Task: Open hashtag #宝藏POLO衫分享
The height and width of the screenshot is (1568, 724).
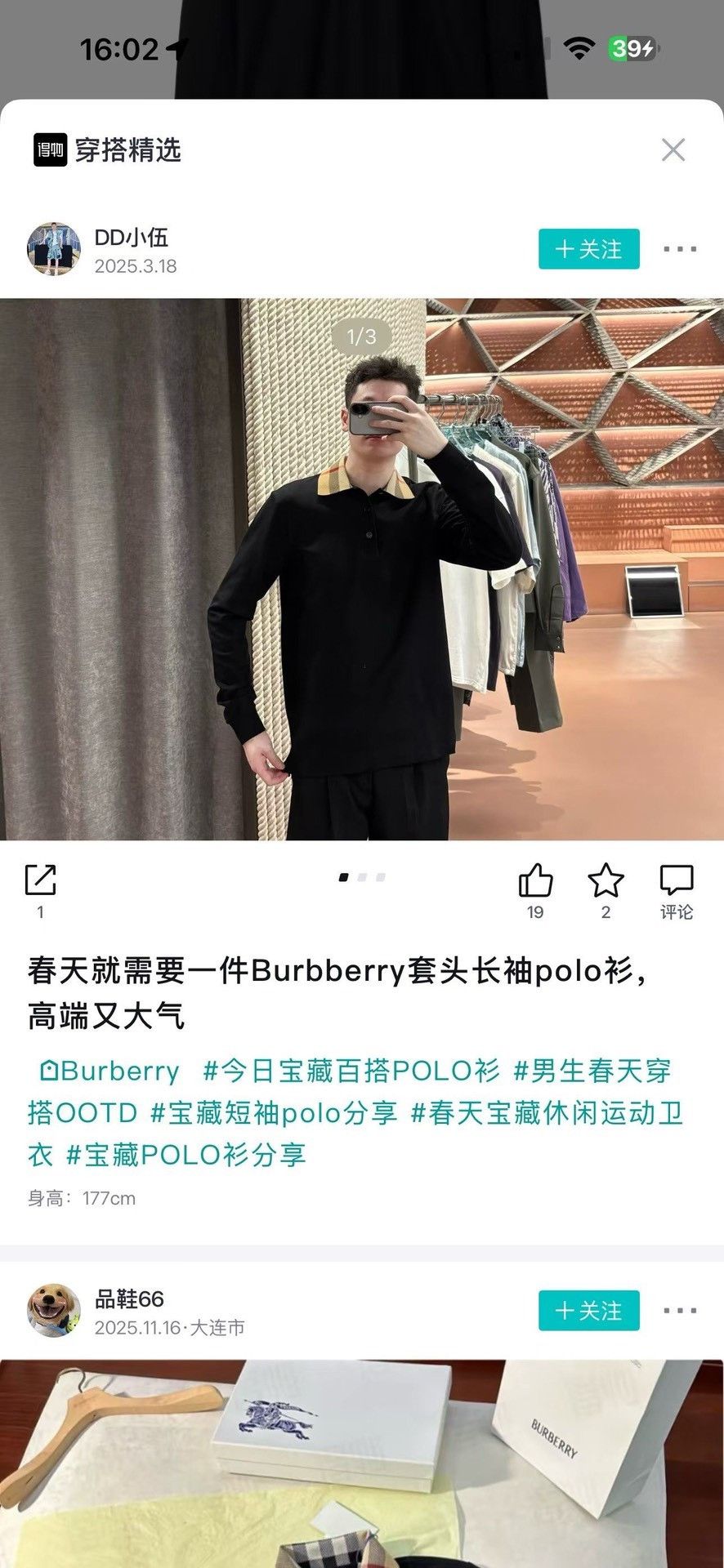Action: click(186, 1155)
